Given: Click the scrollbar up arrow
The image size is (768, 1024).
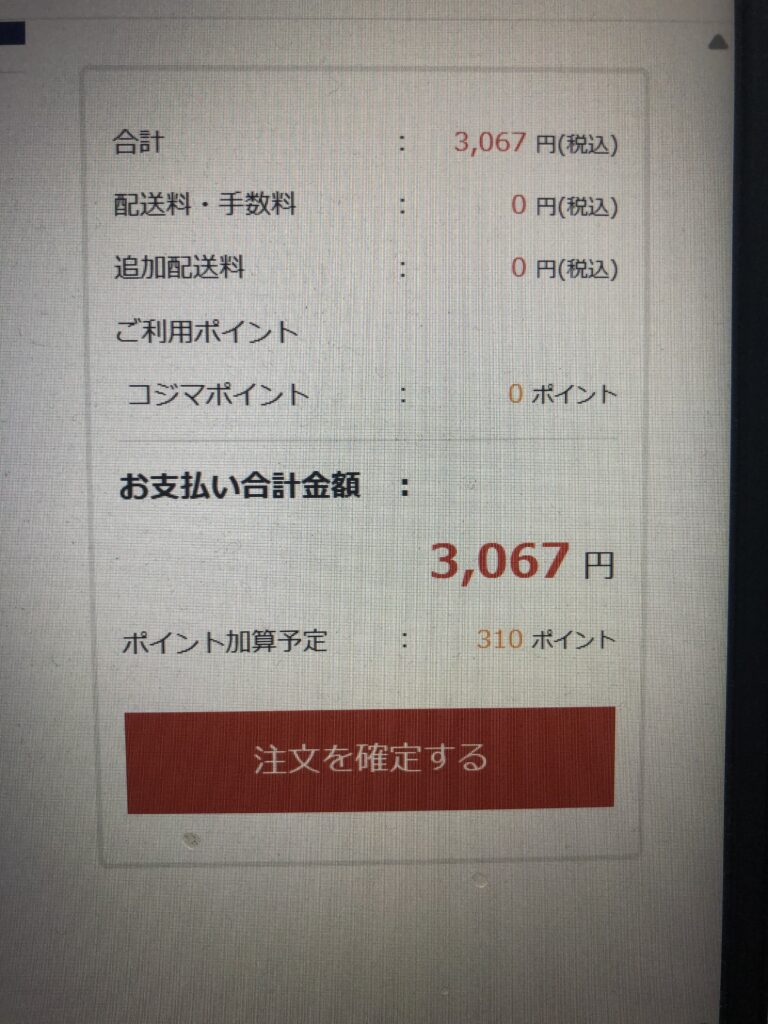Looking at the screenshot, I should click(x=718, y=42).
